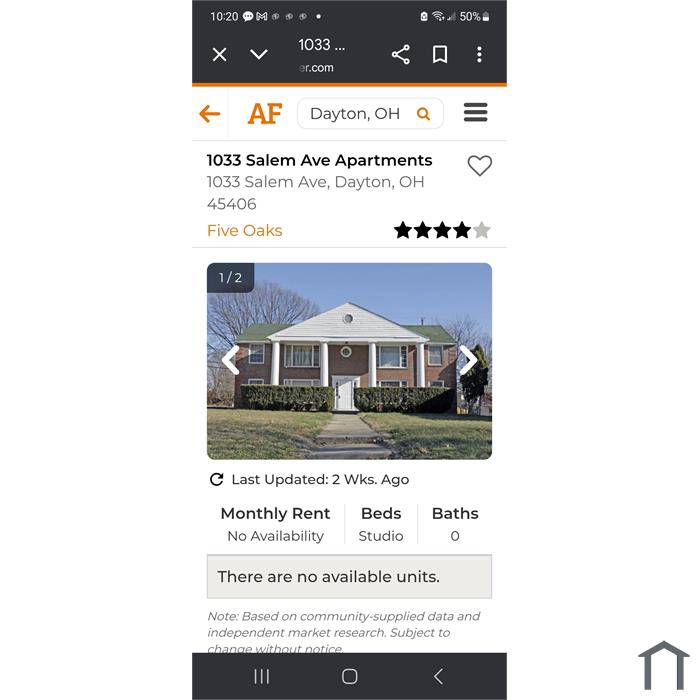Open the AF home logo link
This screenshot has height=700, width=700.
[265, 114]
